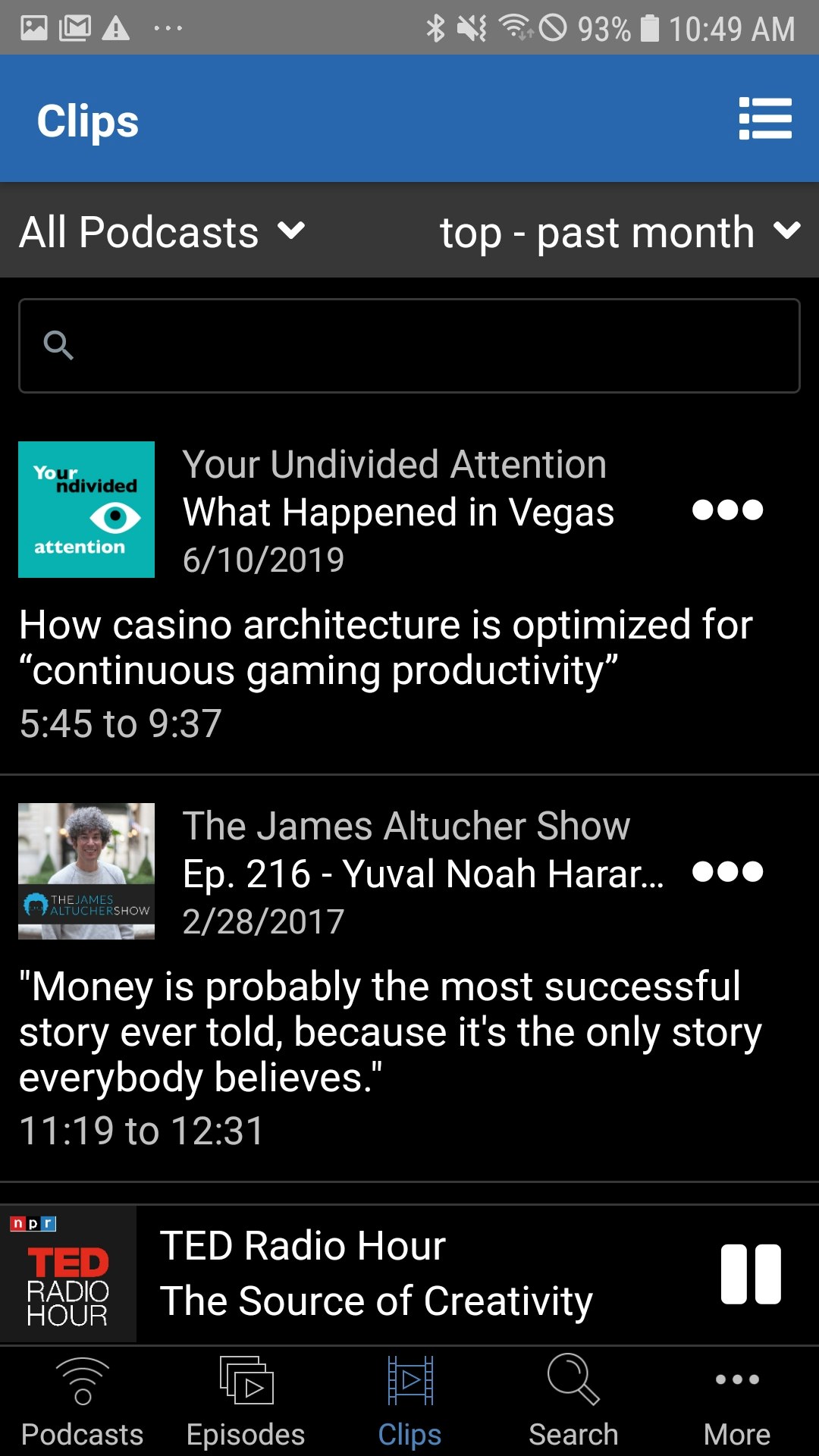Open the list layout icon in the Clips toolbar
Screen dimensions: 819x1456
pos(765,119)
